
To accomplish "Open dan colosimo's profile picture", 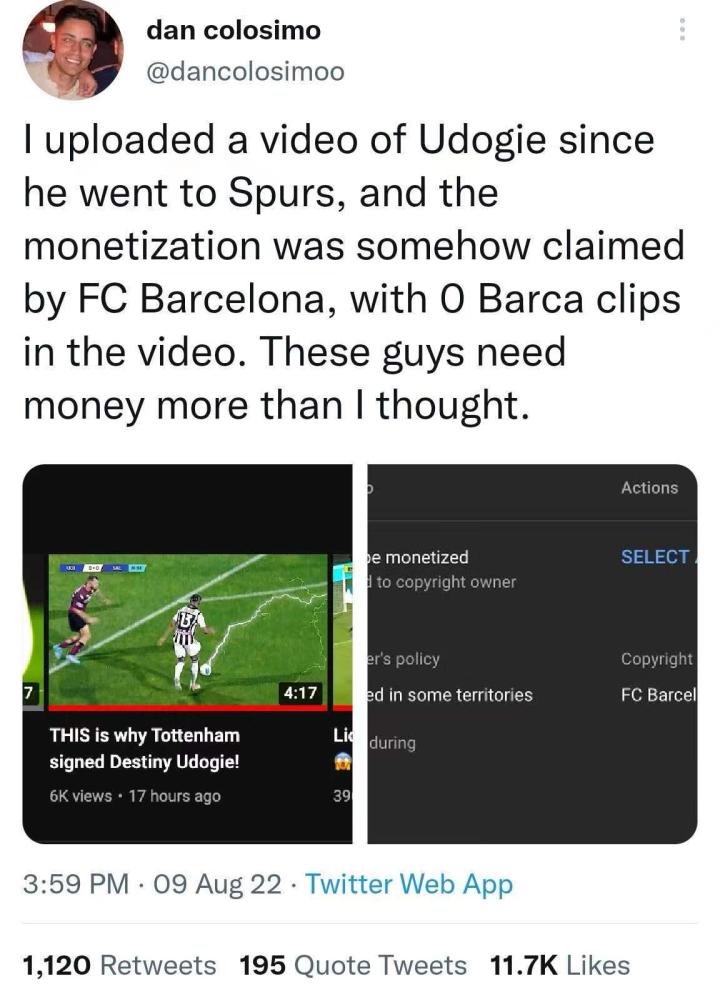I will click(71, 49).
